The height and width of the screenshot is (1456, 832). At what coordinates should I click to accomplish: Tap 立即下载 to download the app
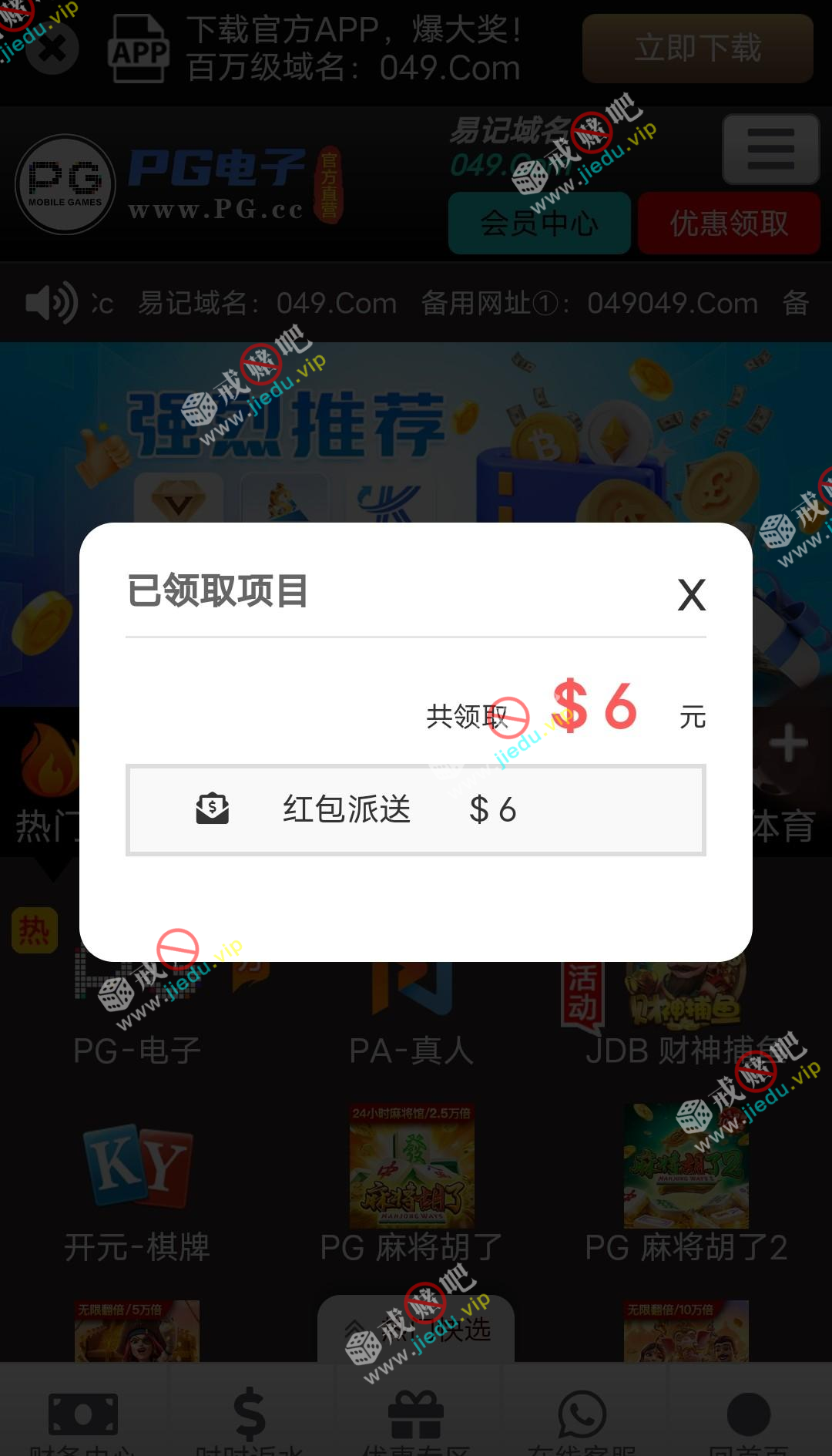click(697, 49)
